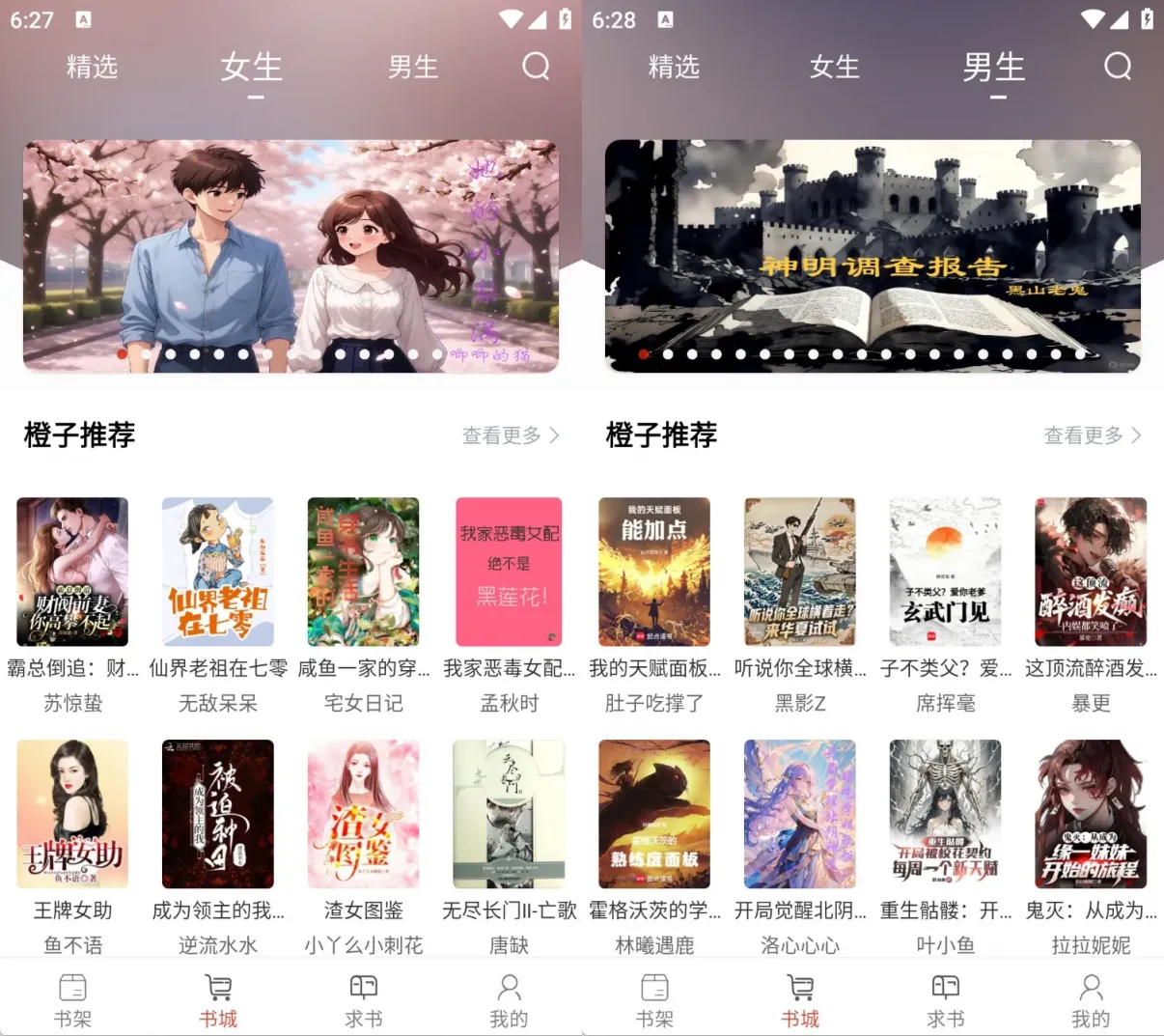This screenshot has width=1164, height=1036.
Task: Open the book 渣女图鉴
Action: click(363, 814)
